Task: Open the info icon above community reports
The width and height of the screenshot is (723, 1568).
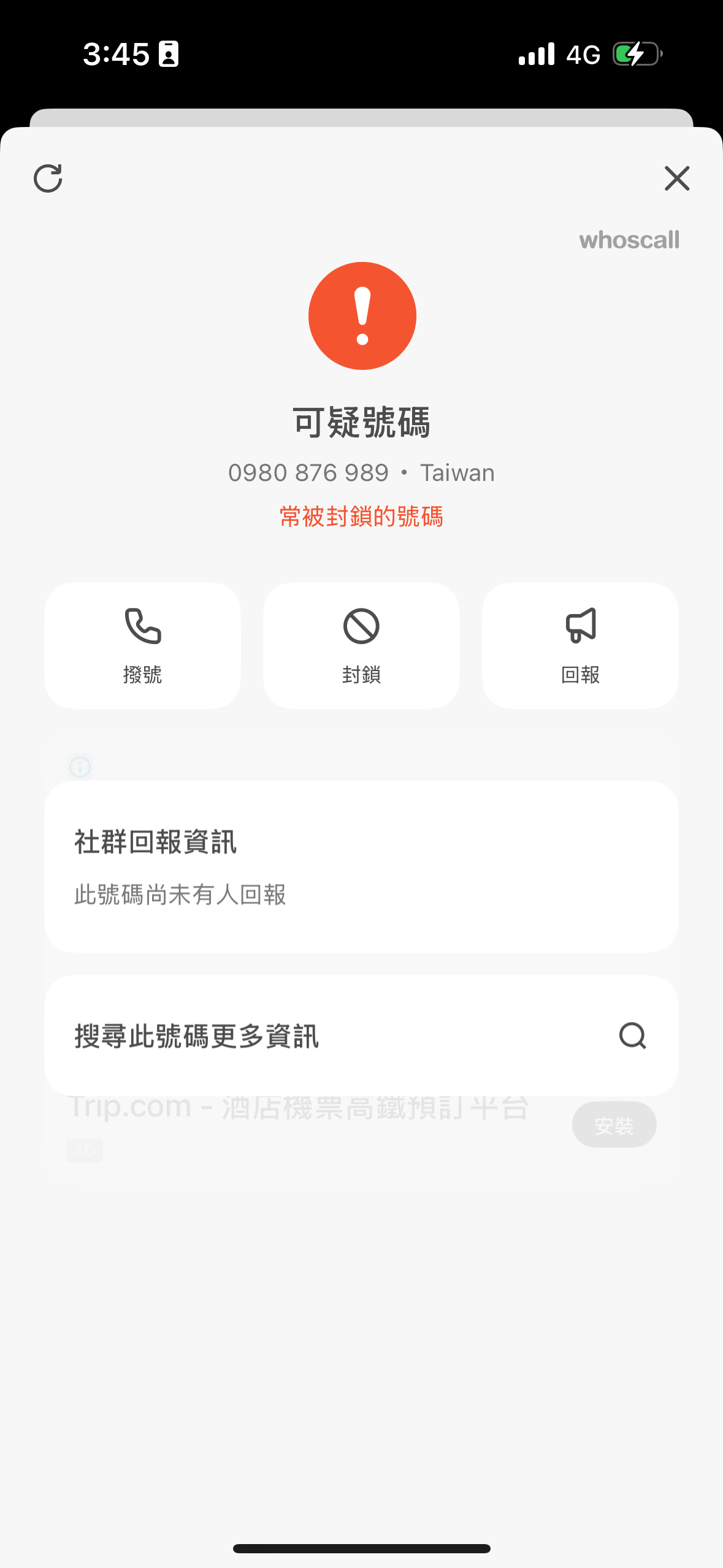Action: (80, 766)
